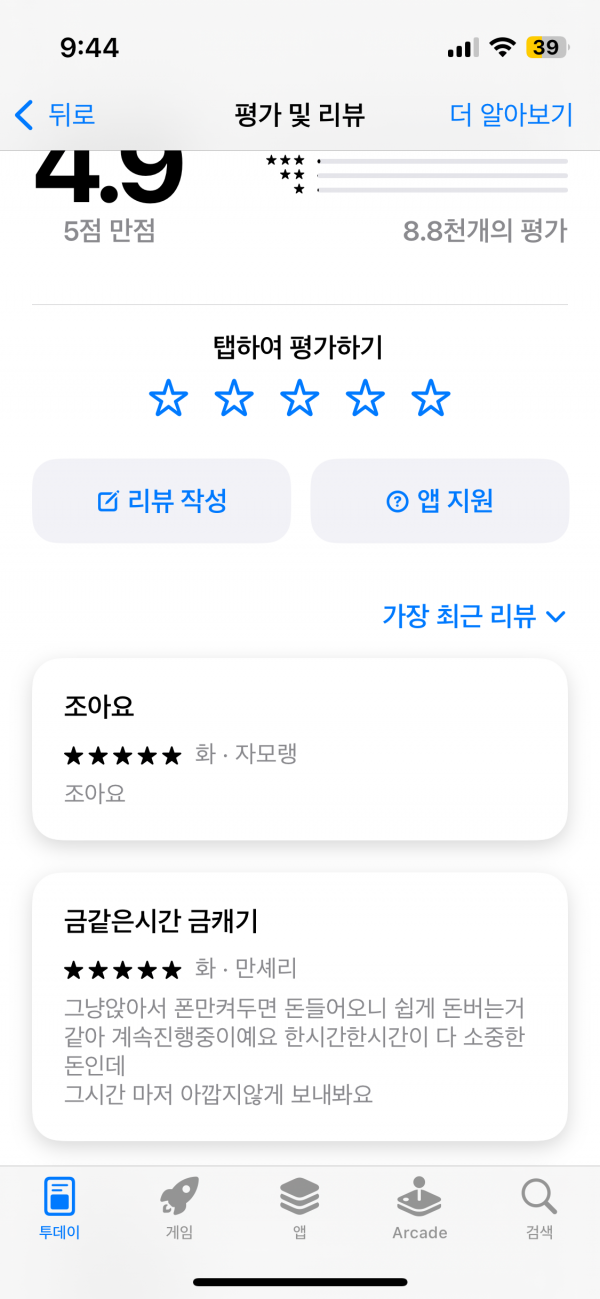Tap 리뷰 작성 to write a review
The width and height of the screenshot is (600, 1299).
162,501
